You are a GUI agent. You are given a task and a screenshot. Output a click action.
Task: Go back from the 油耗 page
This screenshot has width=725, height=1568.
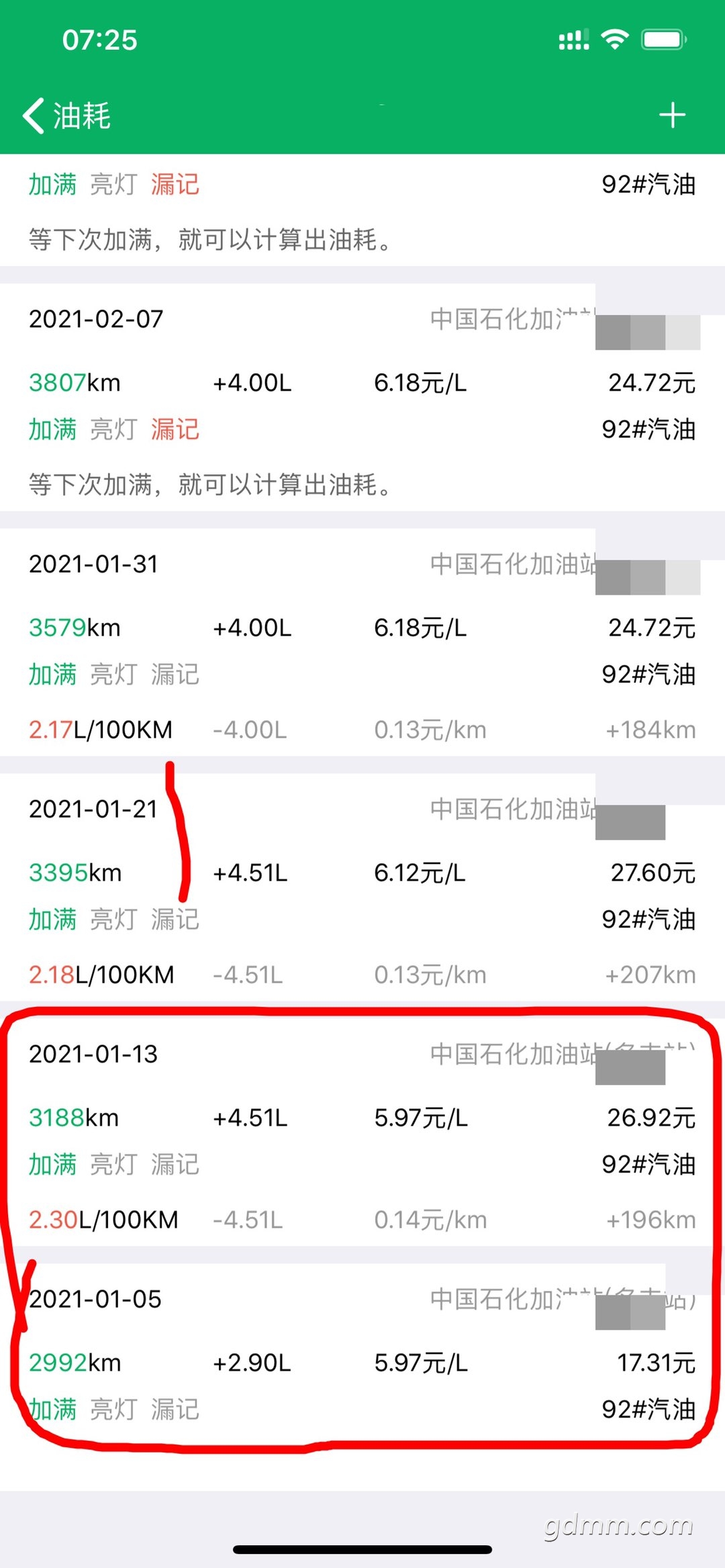(66, 116)
